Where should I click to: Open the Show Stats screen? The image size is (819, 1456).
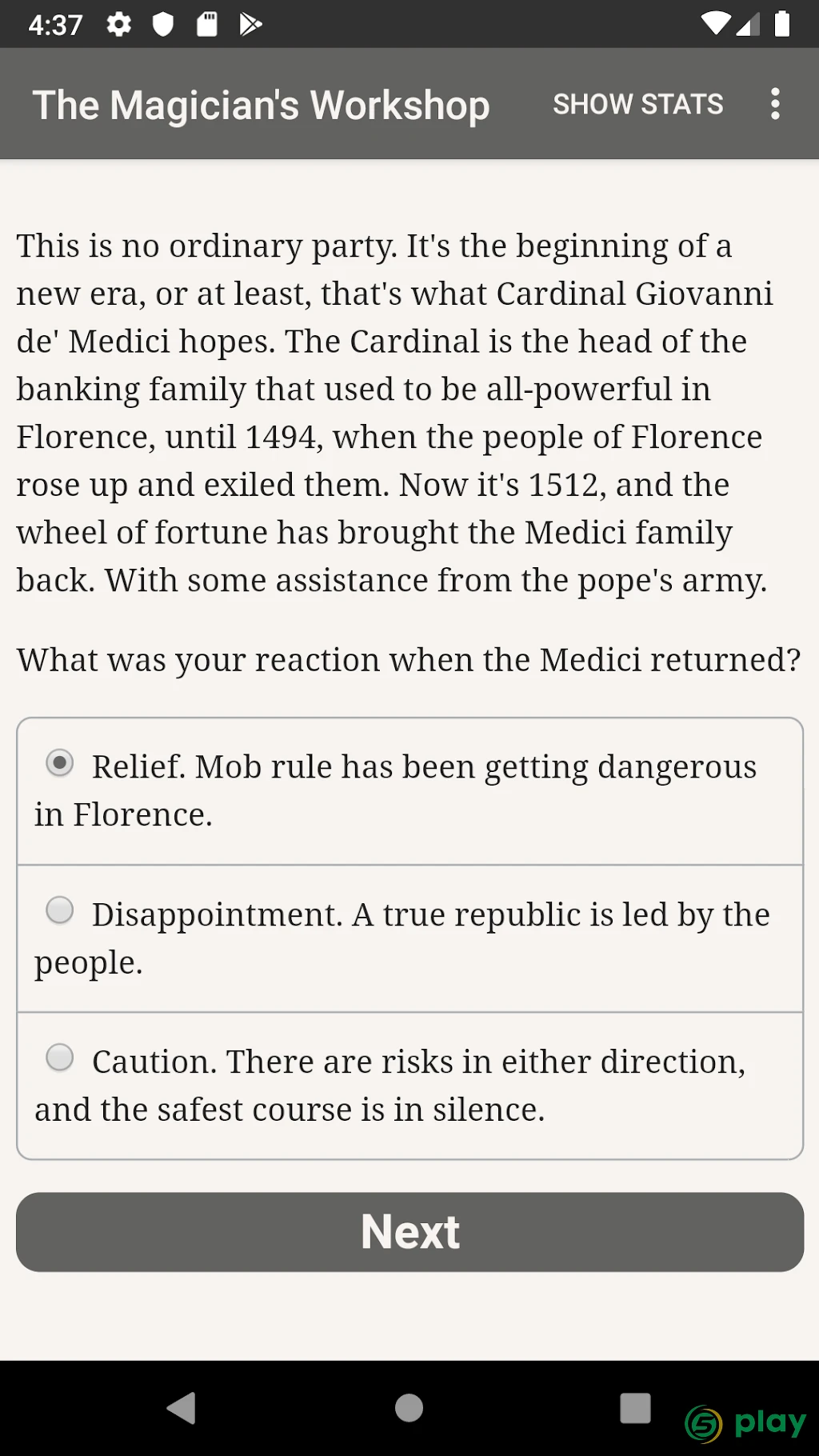coord(637,104)
